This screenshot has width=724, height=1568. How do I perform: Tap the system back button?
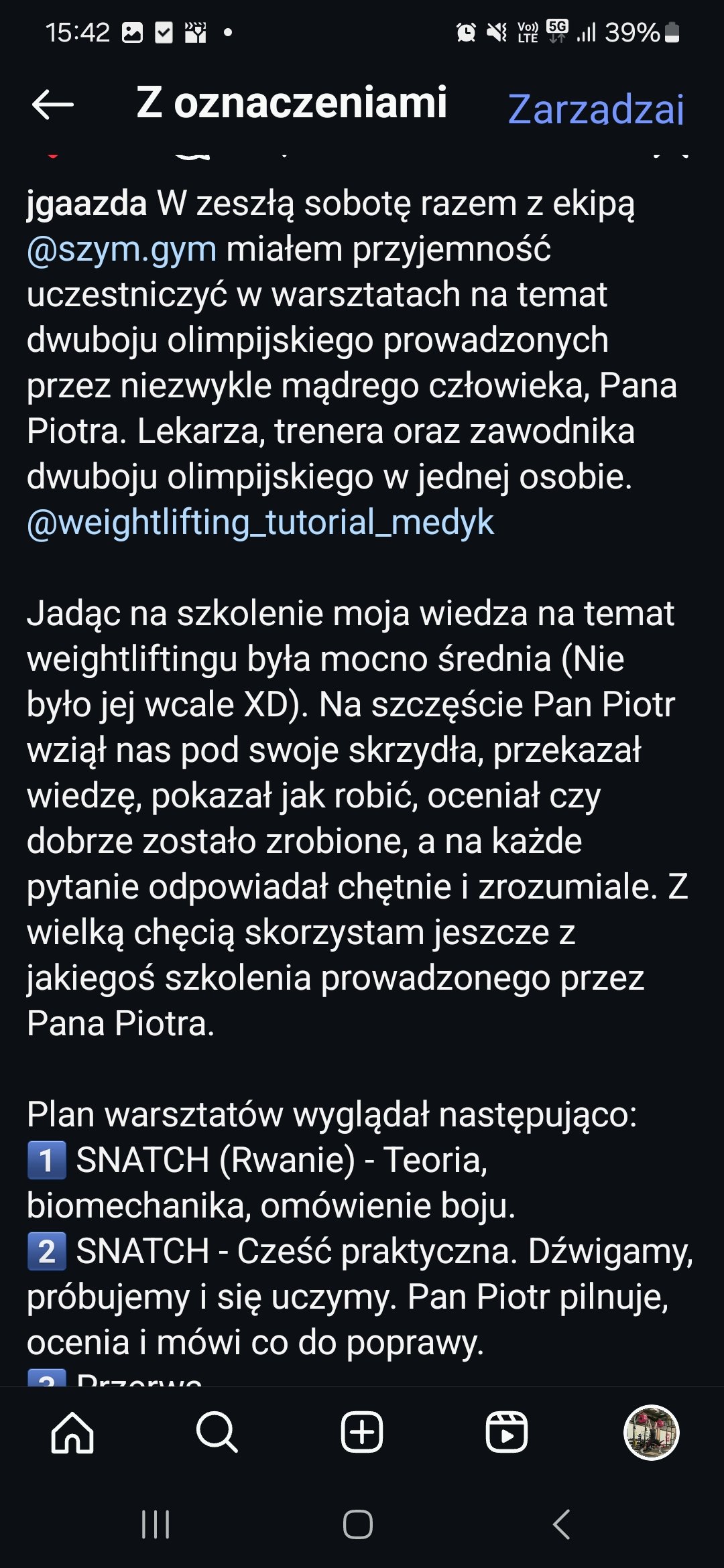(562, 1524)
